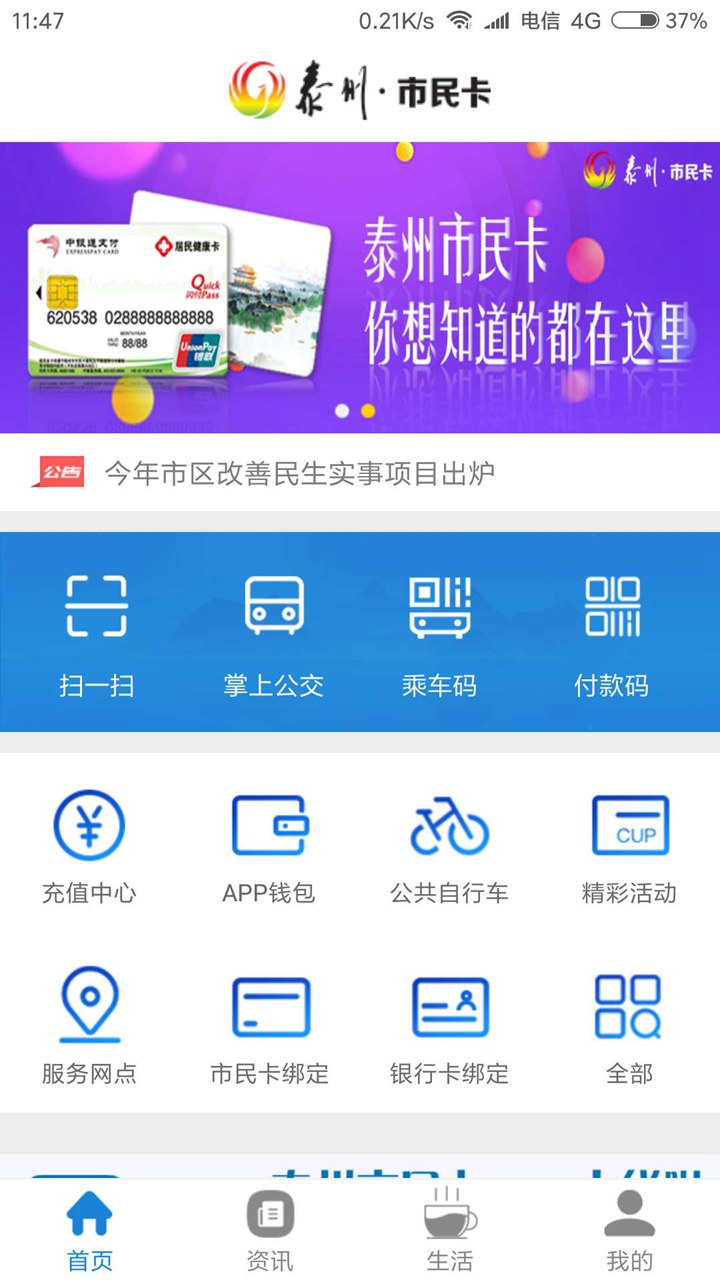The height and width of the screenshot is (1280, 720).
Task: Select the 首页 home tab
Action: click(90, 1232)
